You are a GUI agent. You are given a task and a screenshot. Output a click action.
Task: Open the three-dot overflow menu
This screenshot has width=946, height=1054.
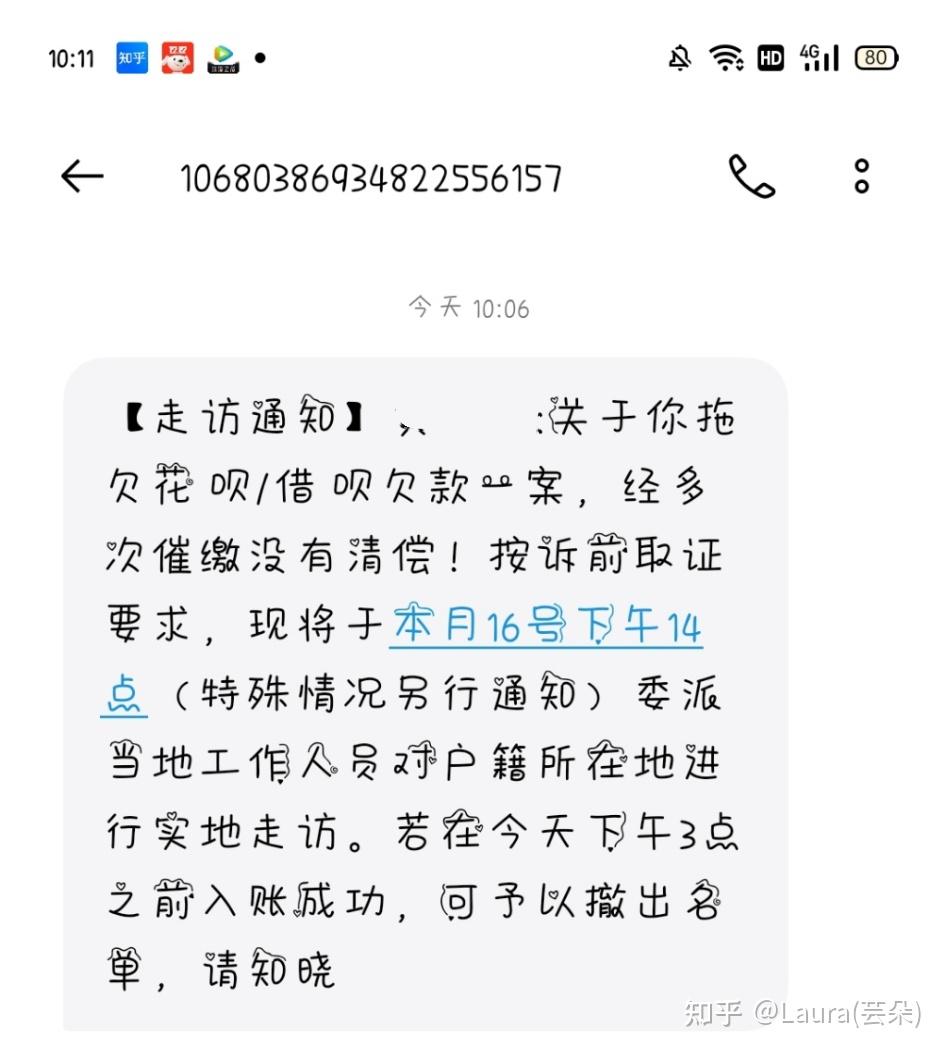(x=862, y=176)
